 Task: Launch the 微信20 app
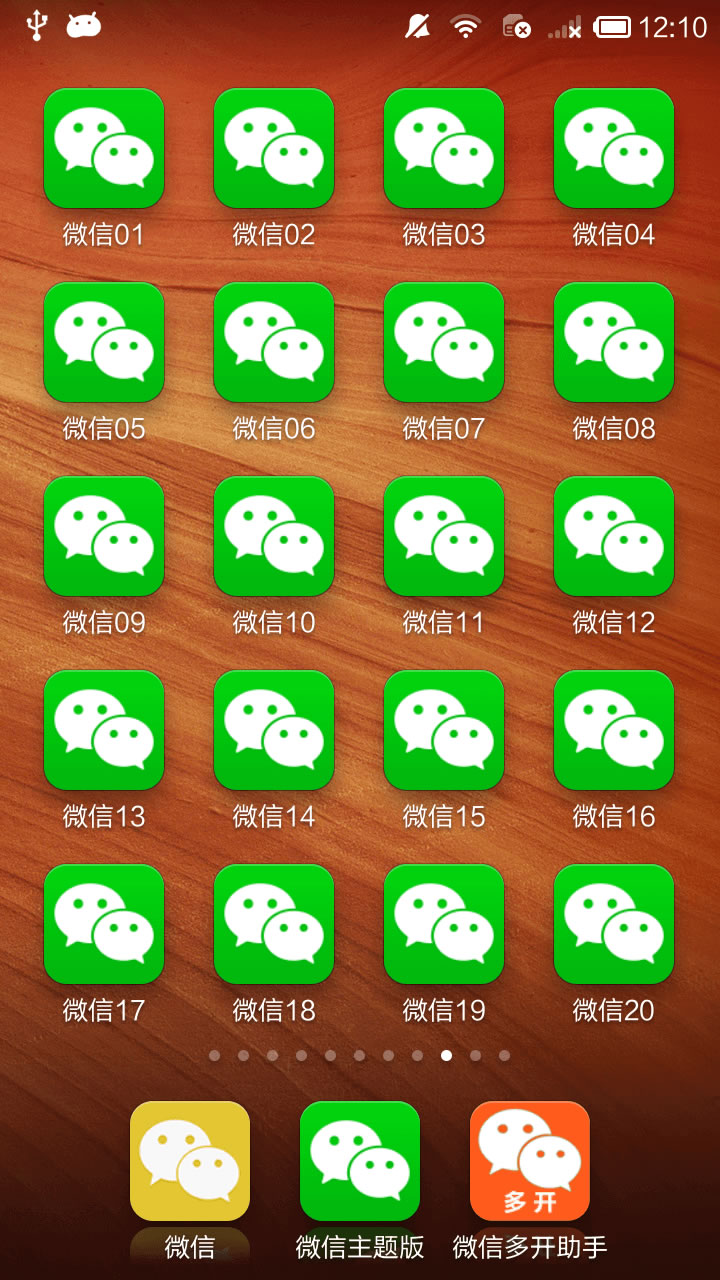614,924
